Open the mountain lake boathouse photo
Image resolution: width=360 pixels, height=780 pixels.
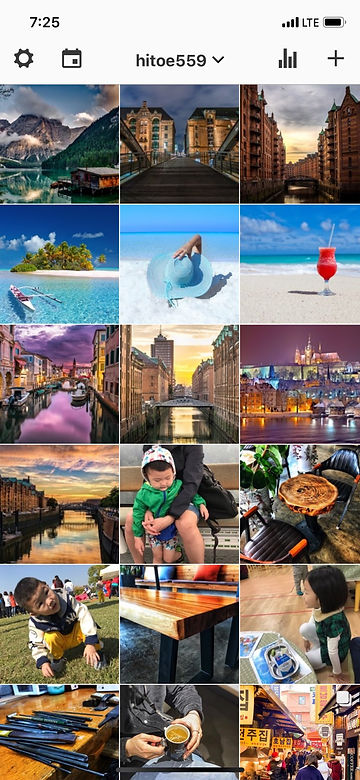coord(59,144)
